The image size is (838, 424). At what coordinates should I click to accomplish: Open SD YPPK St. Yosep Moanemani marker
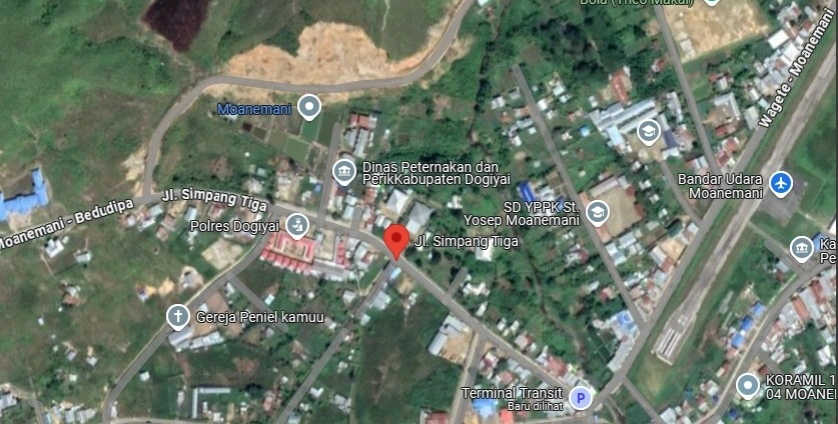point(597,211)
